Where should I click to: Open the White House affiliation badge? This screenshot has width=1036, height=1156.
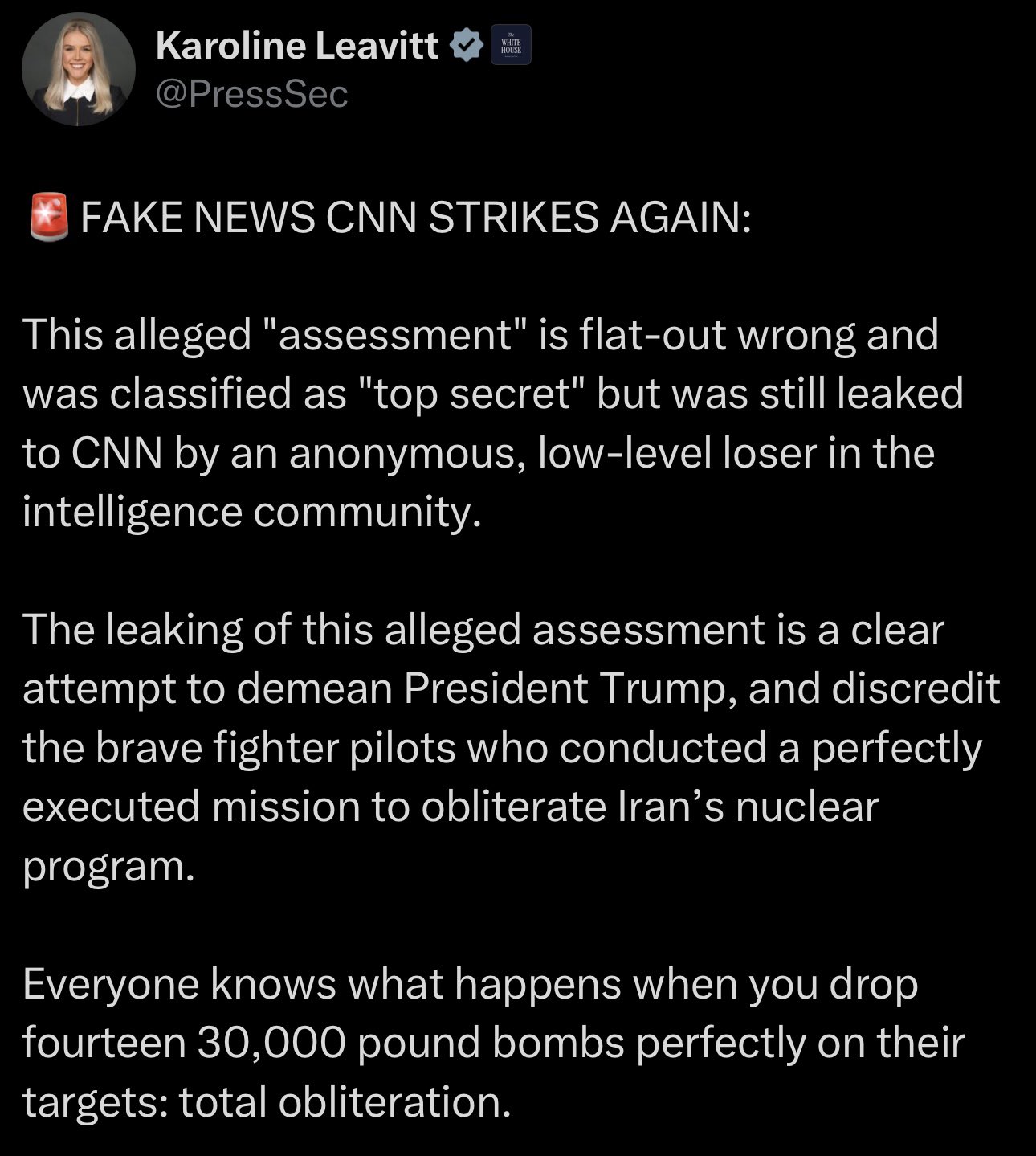pyautogui.click(x=511, y=46)
